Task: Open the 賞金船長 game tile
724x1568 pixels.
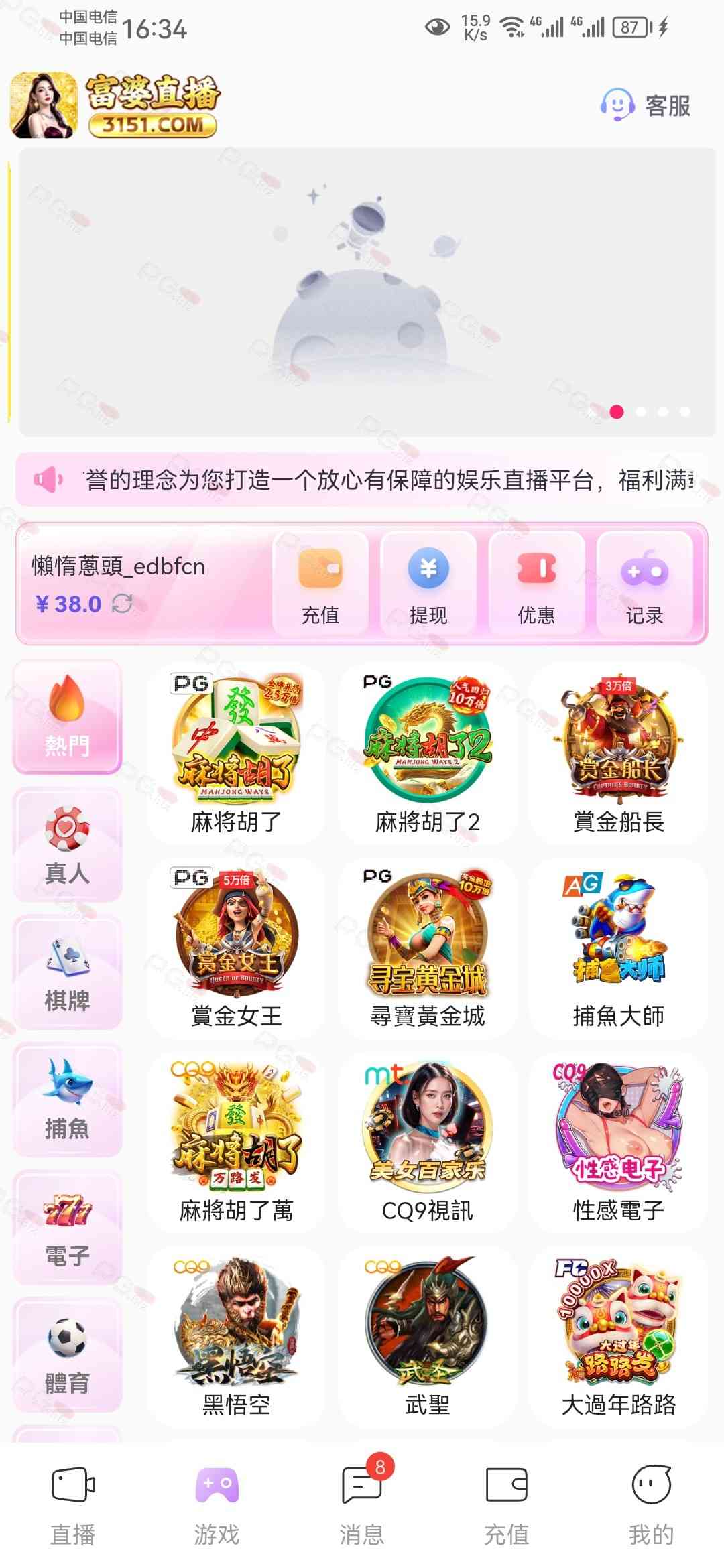Action: pos(618,753)
